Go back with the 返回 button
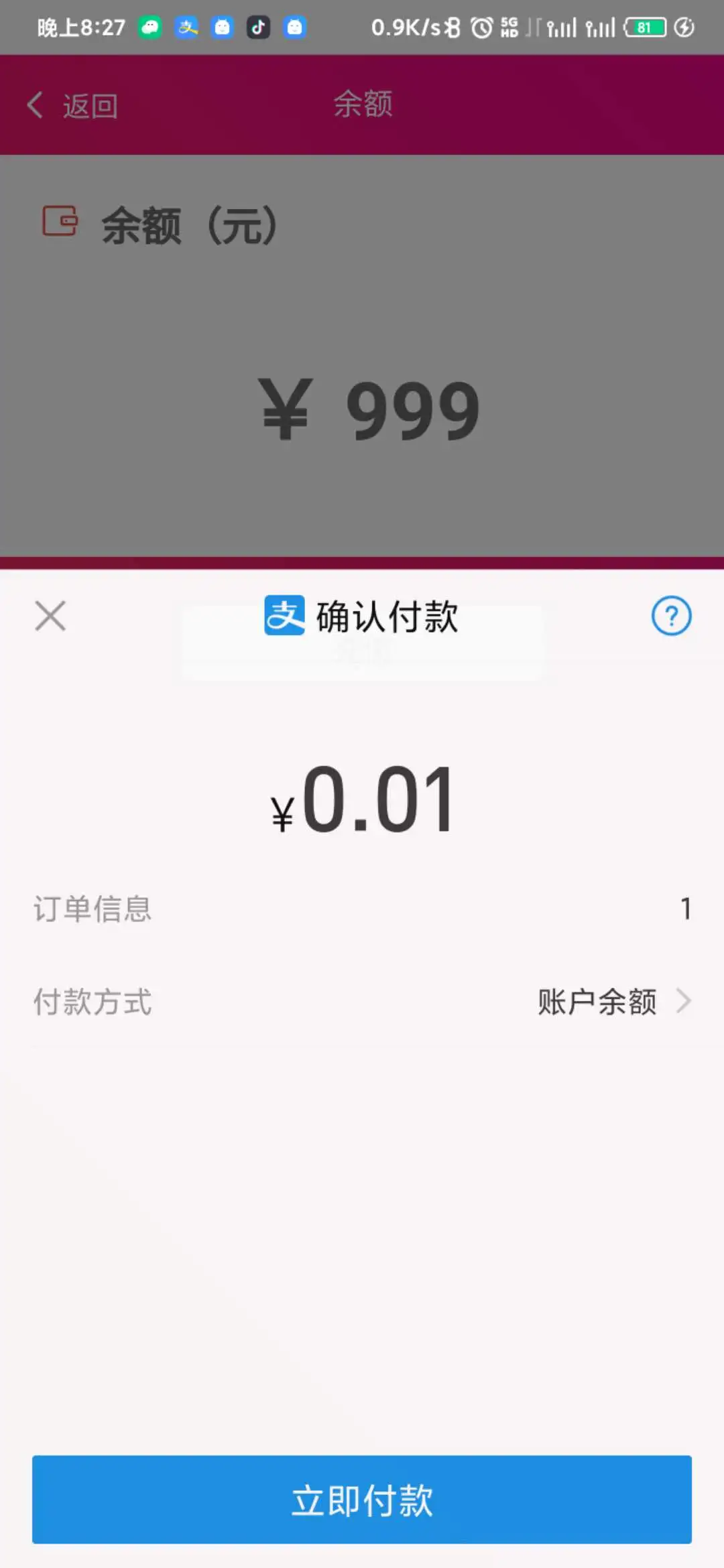This screenshot has width=724, height=1568. coord(72,106)
